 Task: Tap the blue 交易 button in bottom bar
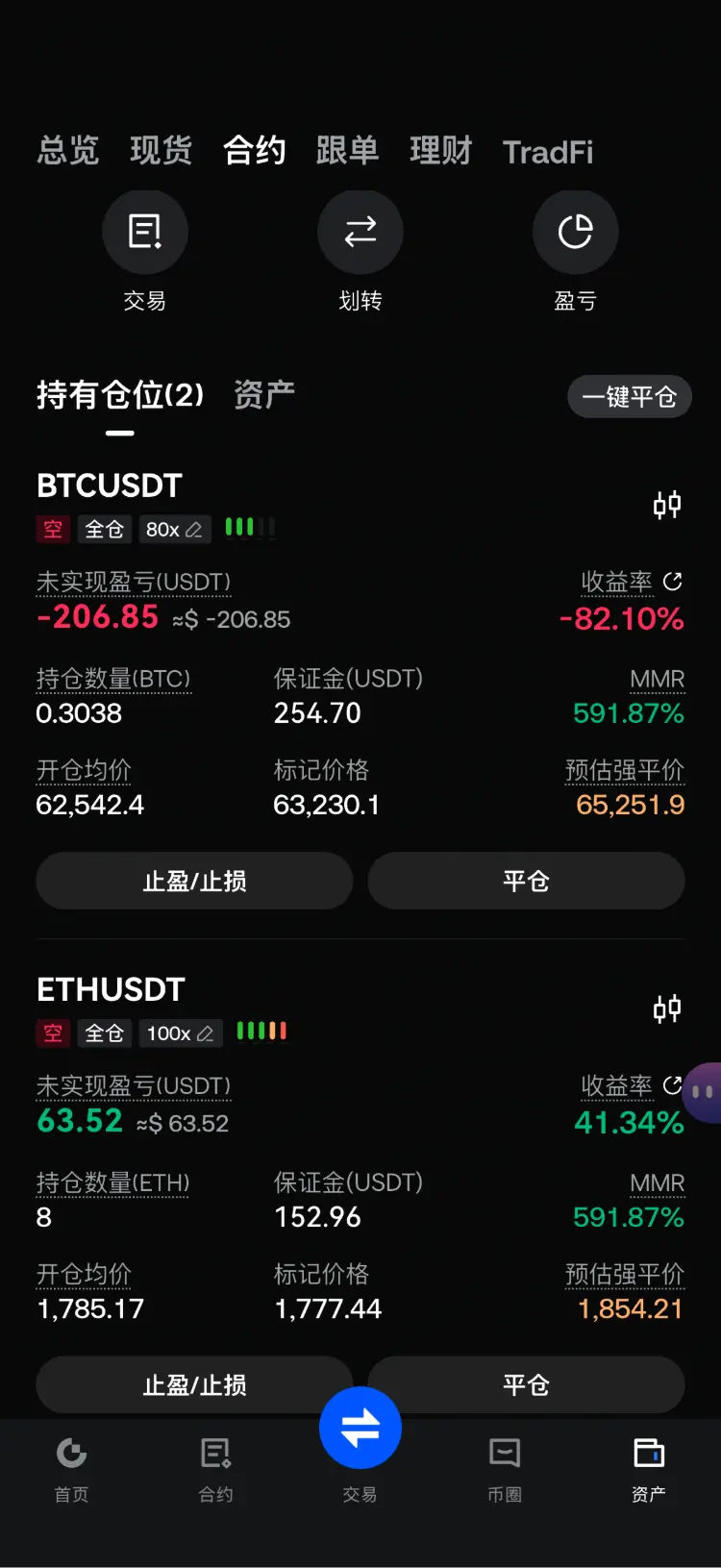pos(360,1428)
